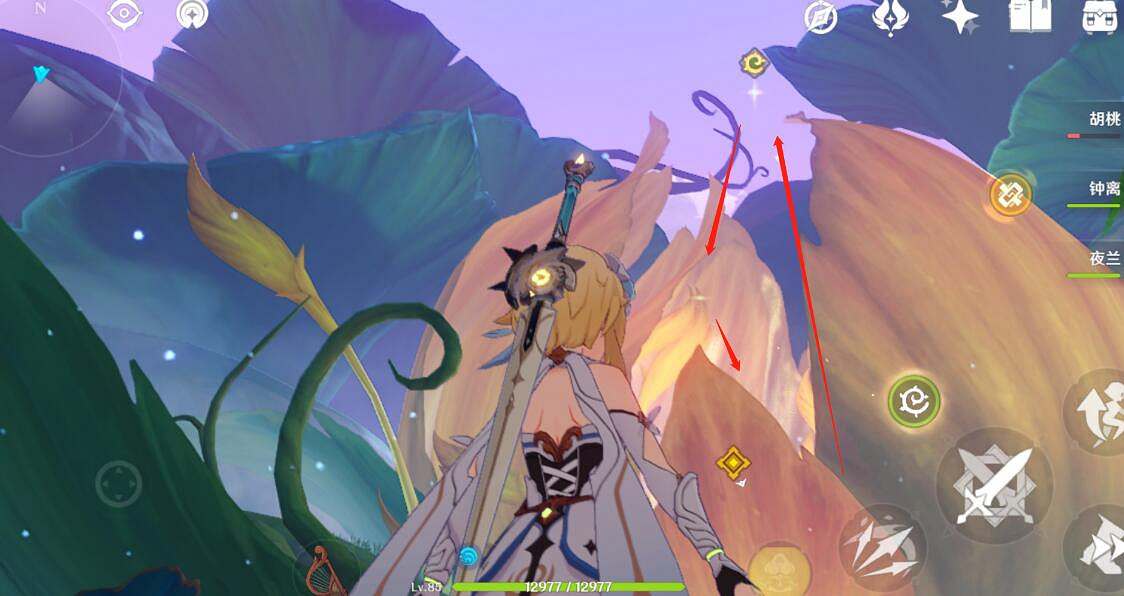Open the inventory backpack icon
This screenshot has width=1124, height=596.
click(x=1100, y=16)
